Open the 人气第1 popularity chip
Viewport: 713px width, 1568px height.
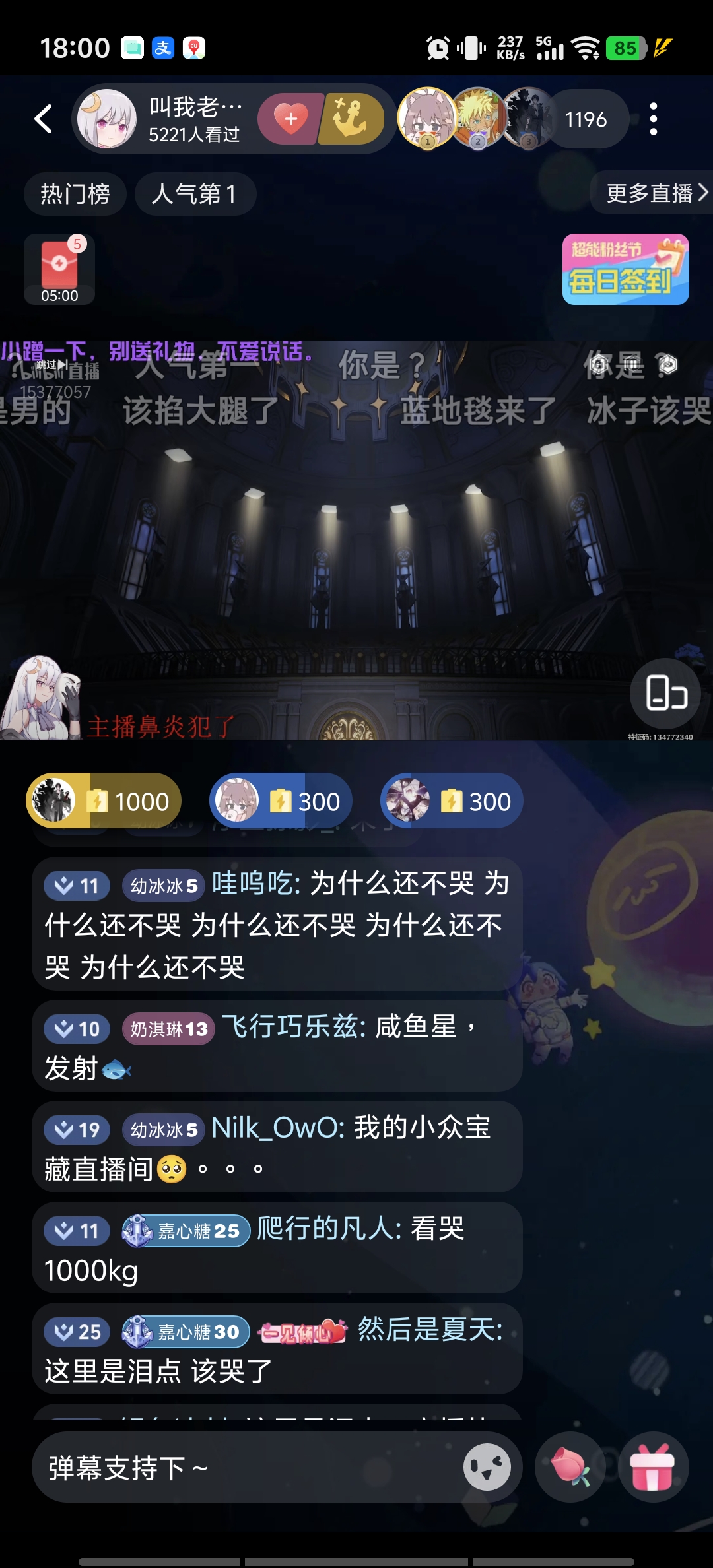tap(195, 194)
